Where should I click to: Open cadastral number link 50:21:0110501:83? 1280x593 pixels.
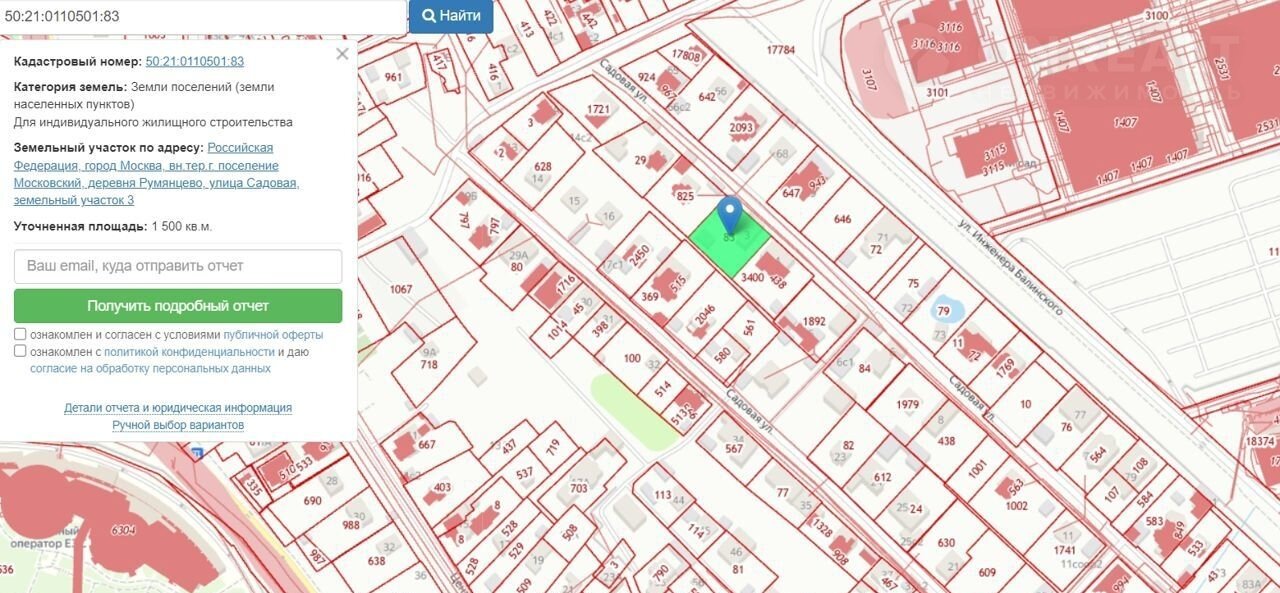pyautogui.click(x=195, y=61)
